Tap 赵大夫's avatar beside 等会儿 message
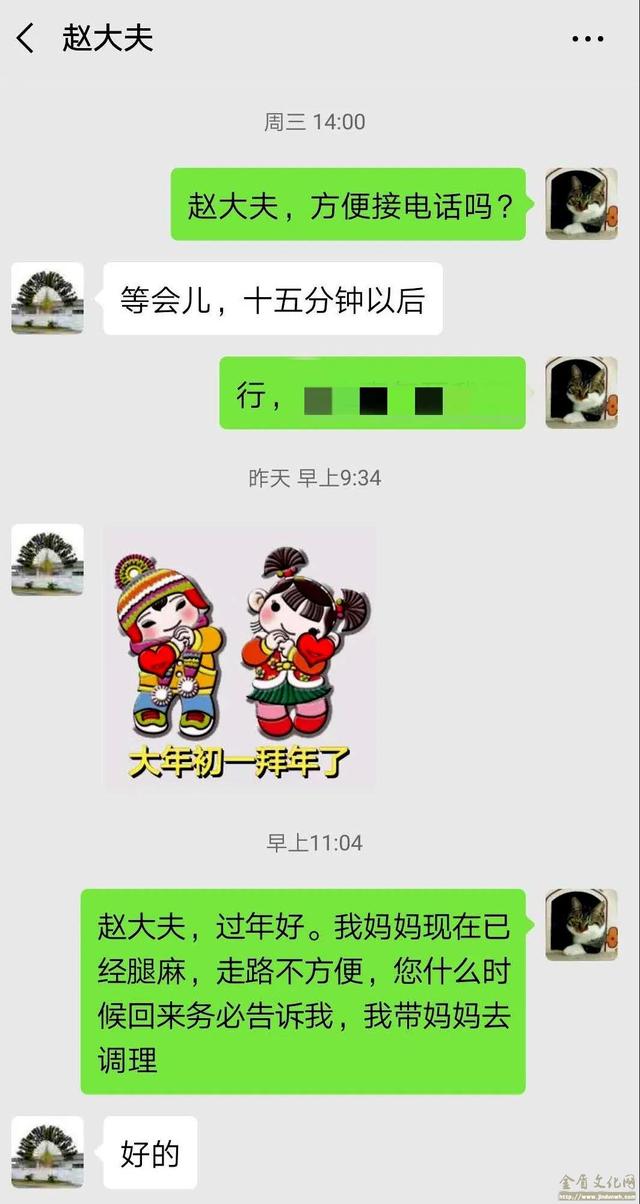The image size is (640, 1204). (47, 298)
